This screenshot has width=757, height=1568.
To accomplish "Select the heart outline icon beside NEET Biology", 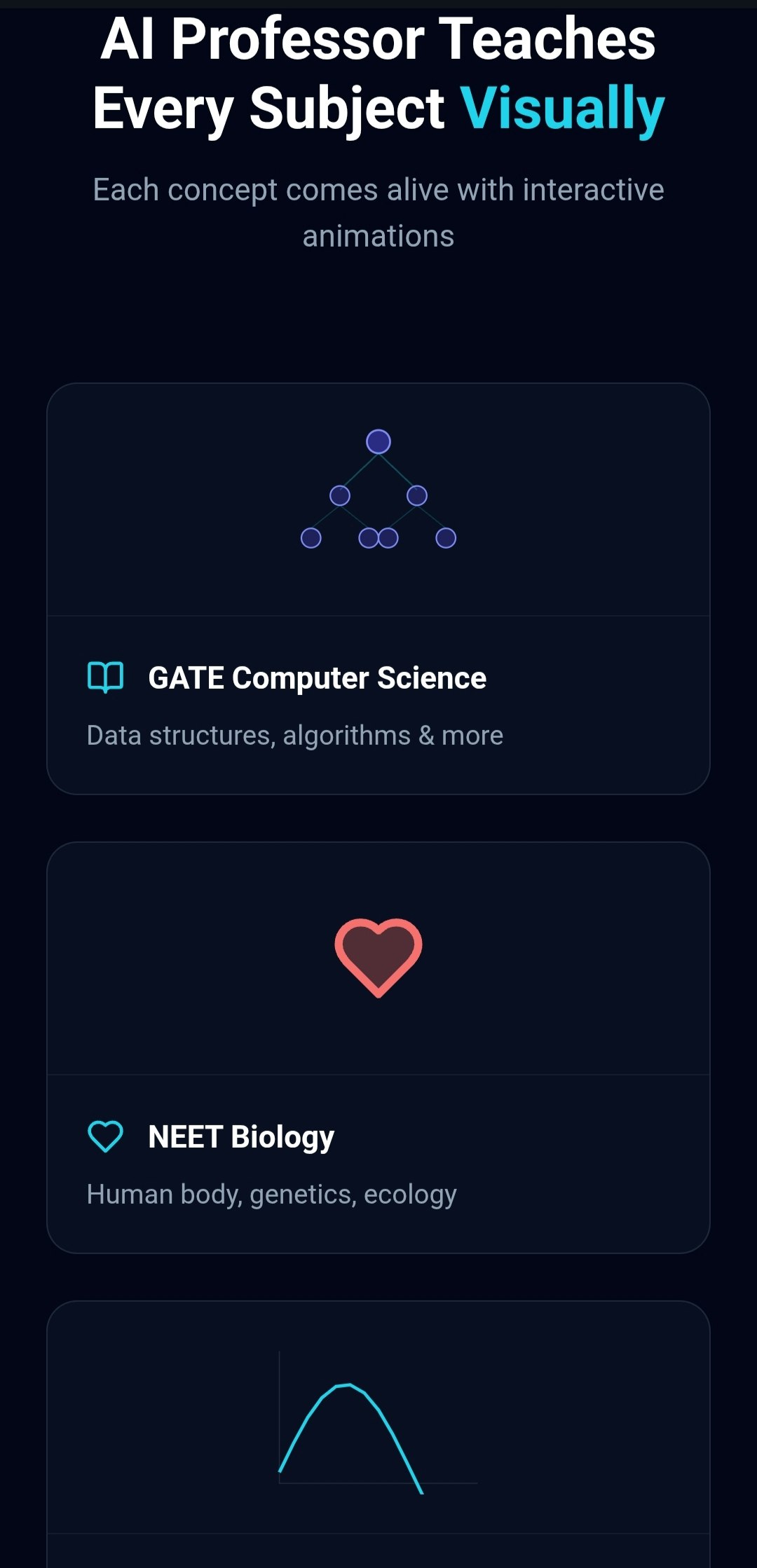I will 105,1136.
